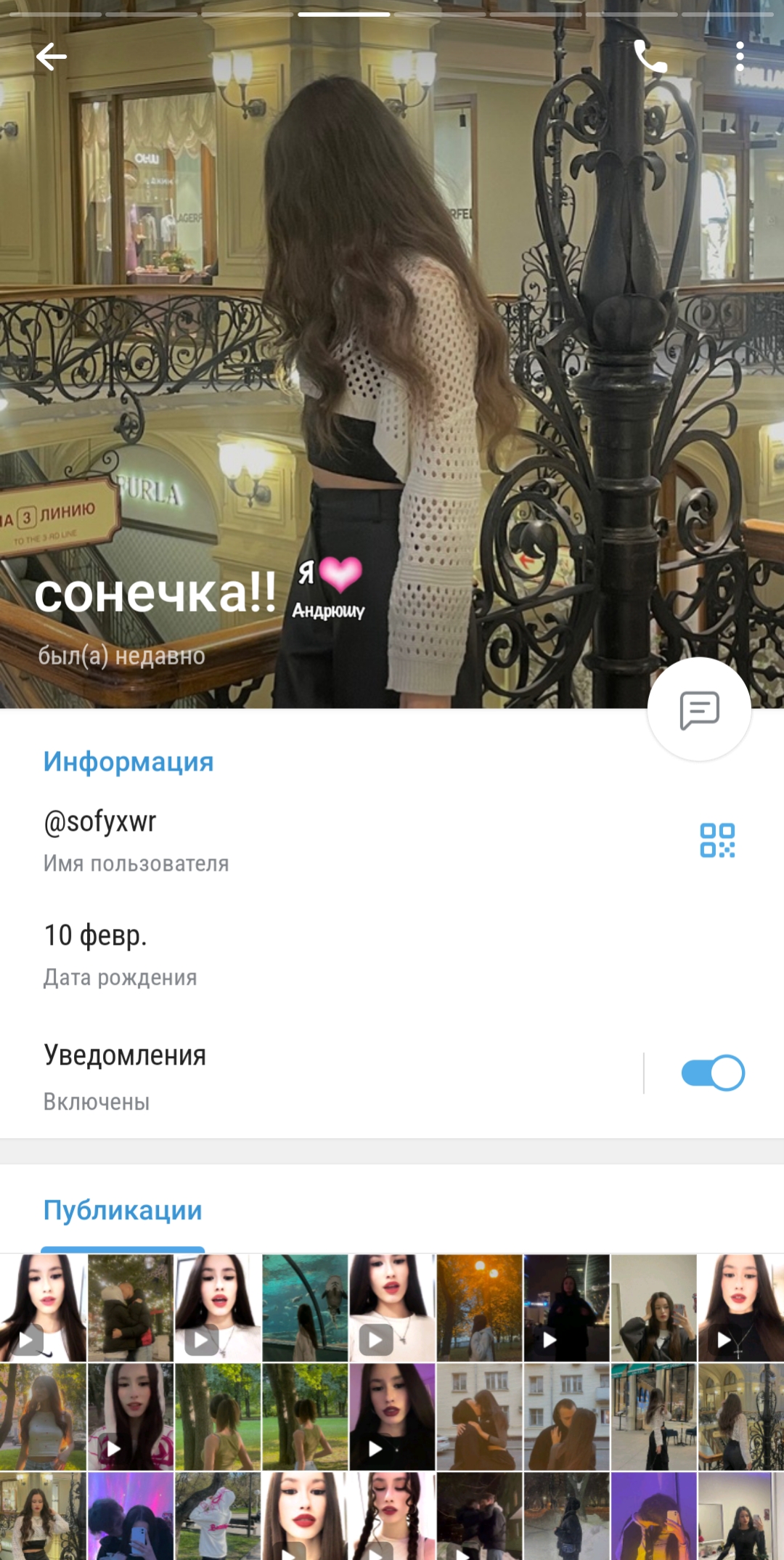The width and height of the screenshot is (784, 1560).
Task: Open the message chat button
Action: coord(699,710)
